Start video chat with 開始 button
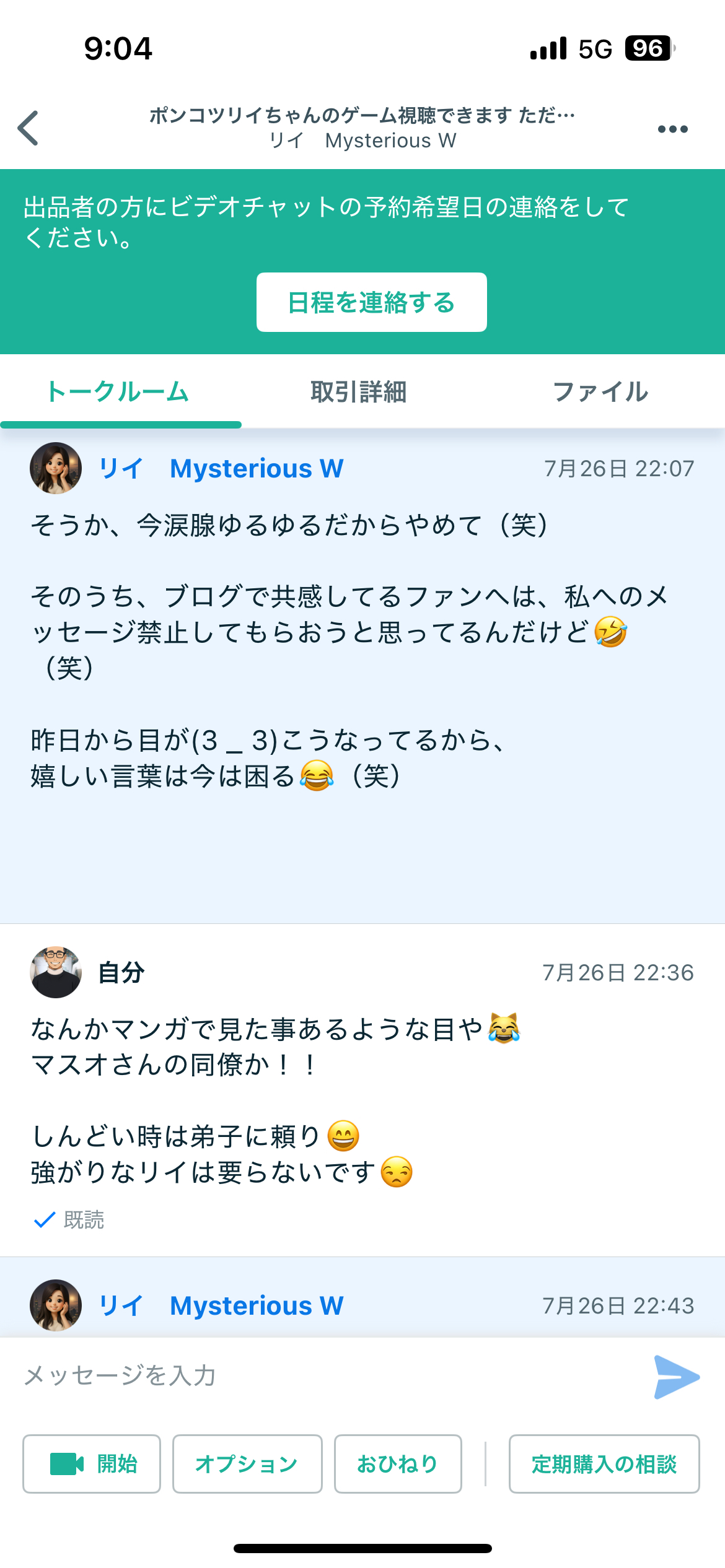 92,1464
